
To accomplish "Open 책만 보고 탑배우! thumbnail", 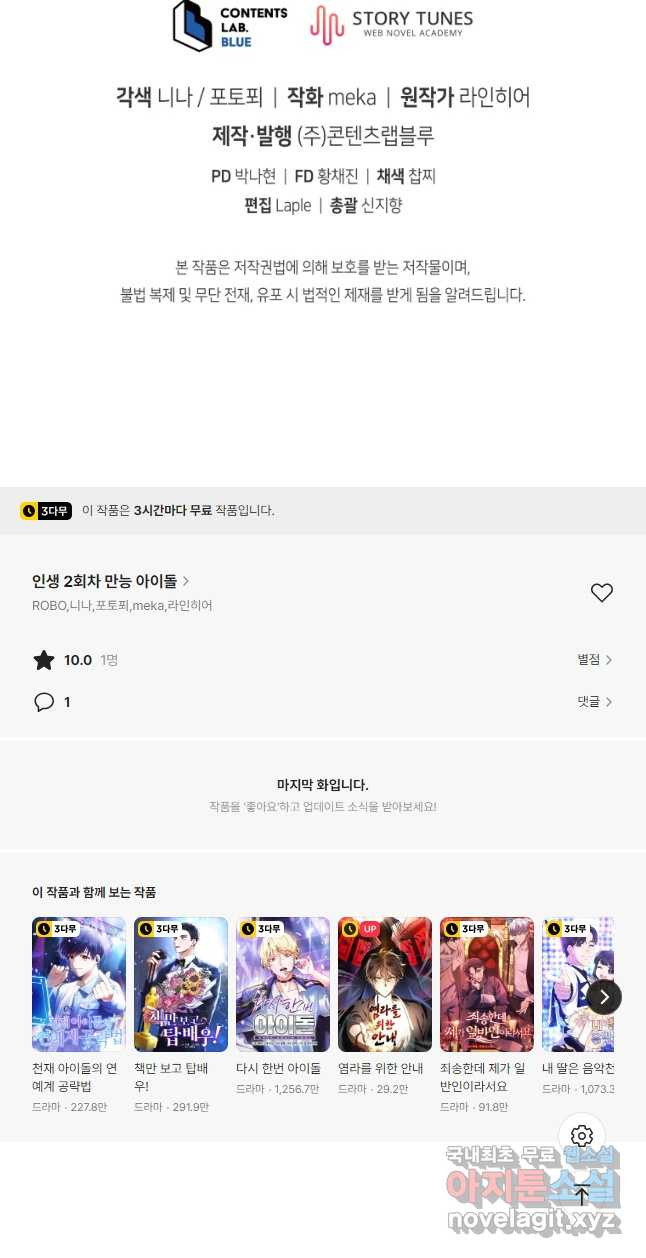I will (x=181, y=984).
